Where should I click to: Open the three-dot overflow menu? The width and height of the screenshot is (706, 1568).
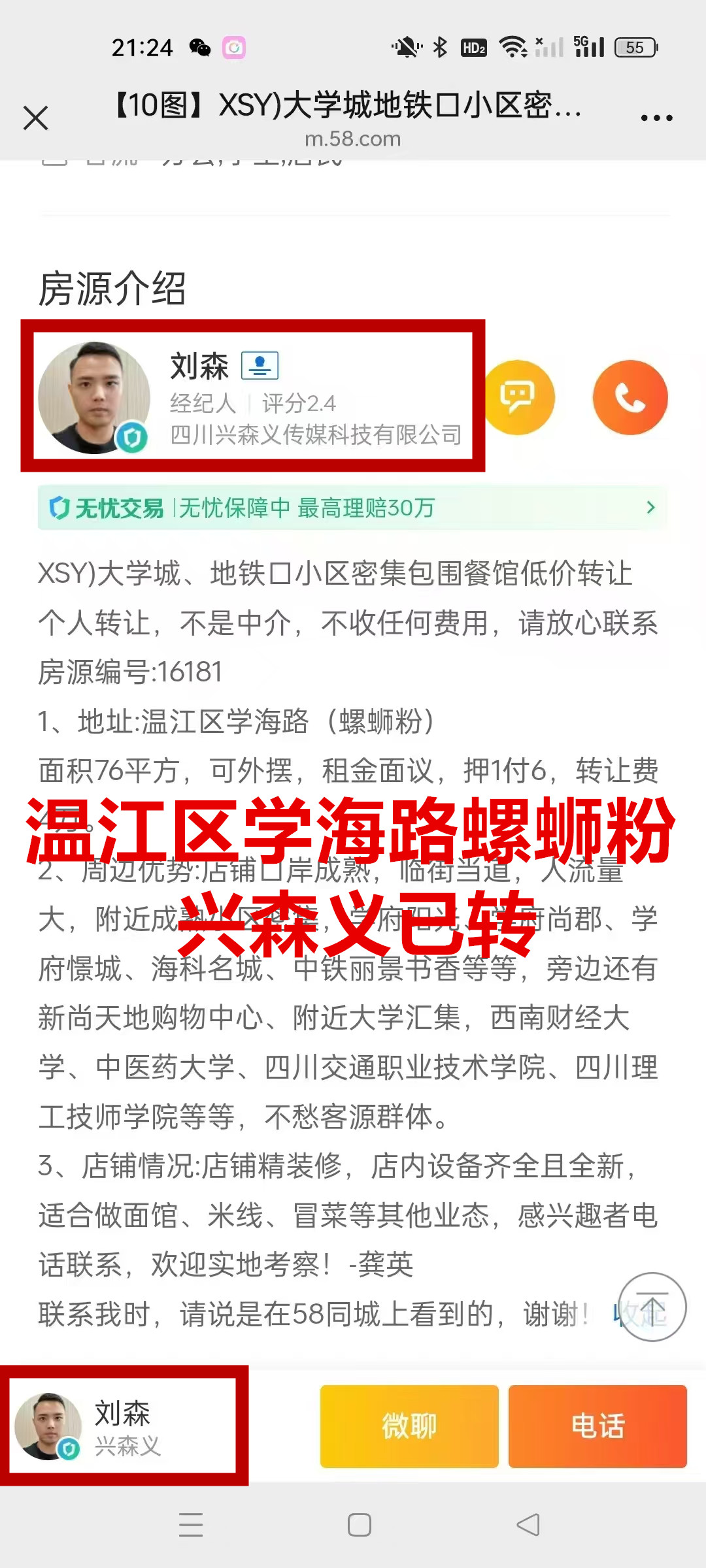pyautogui.click(x=656, y=118)
